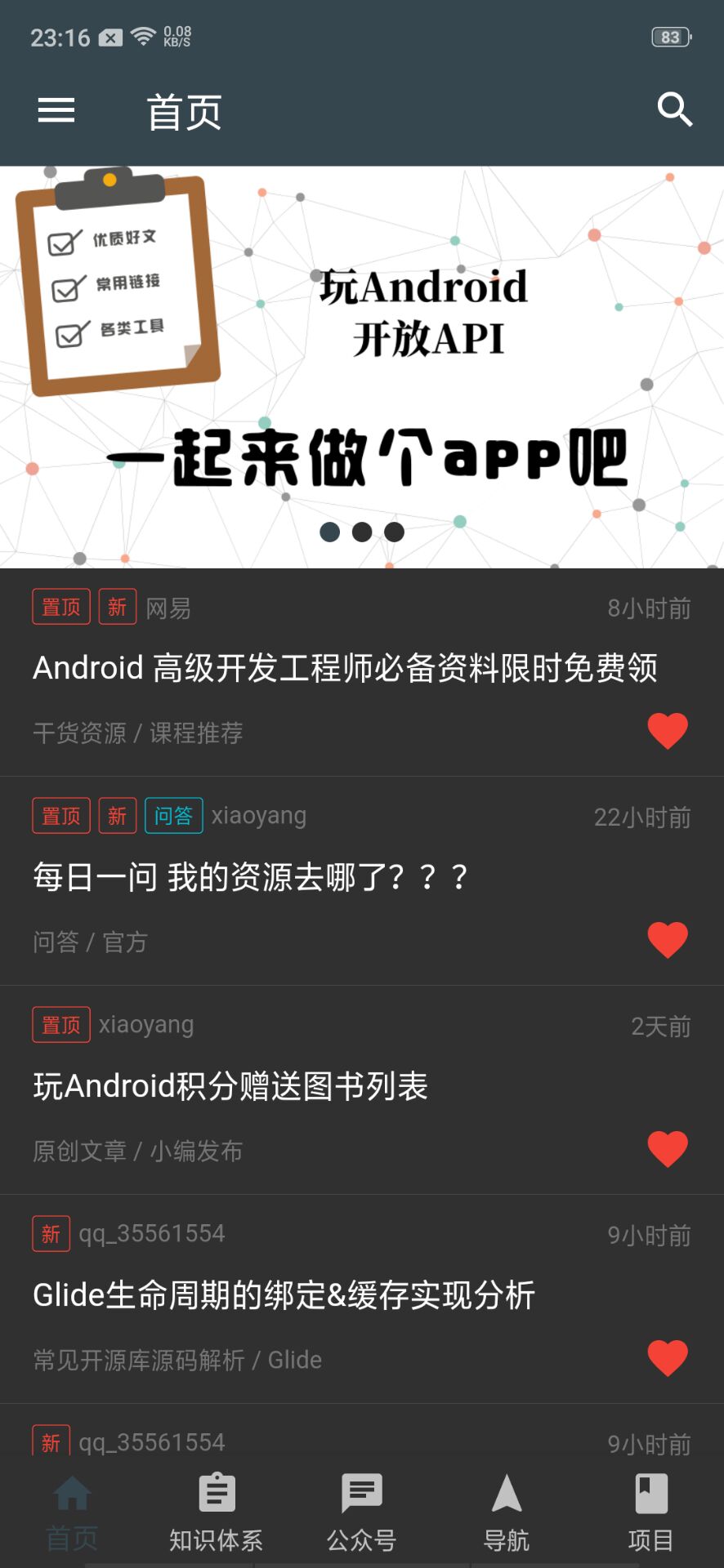Image resolution: width=724 pixels, height=1568 pixels.
Task: Tap the heart on the Glide article
Action: (668, 1358)
